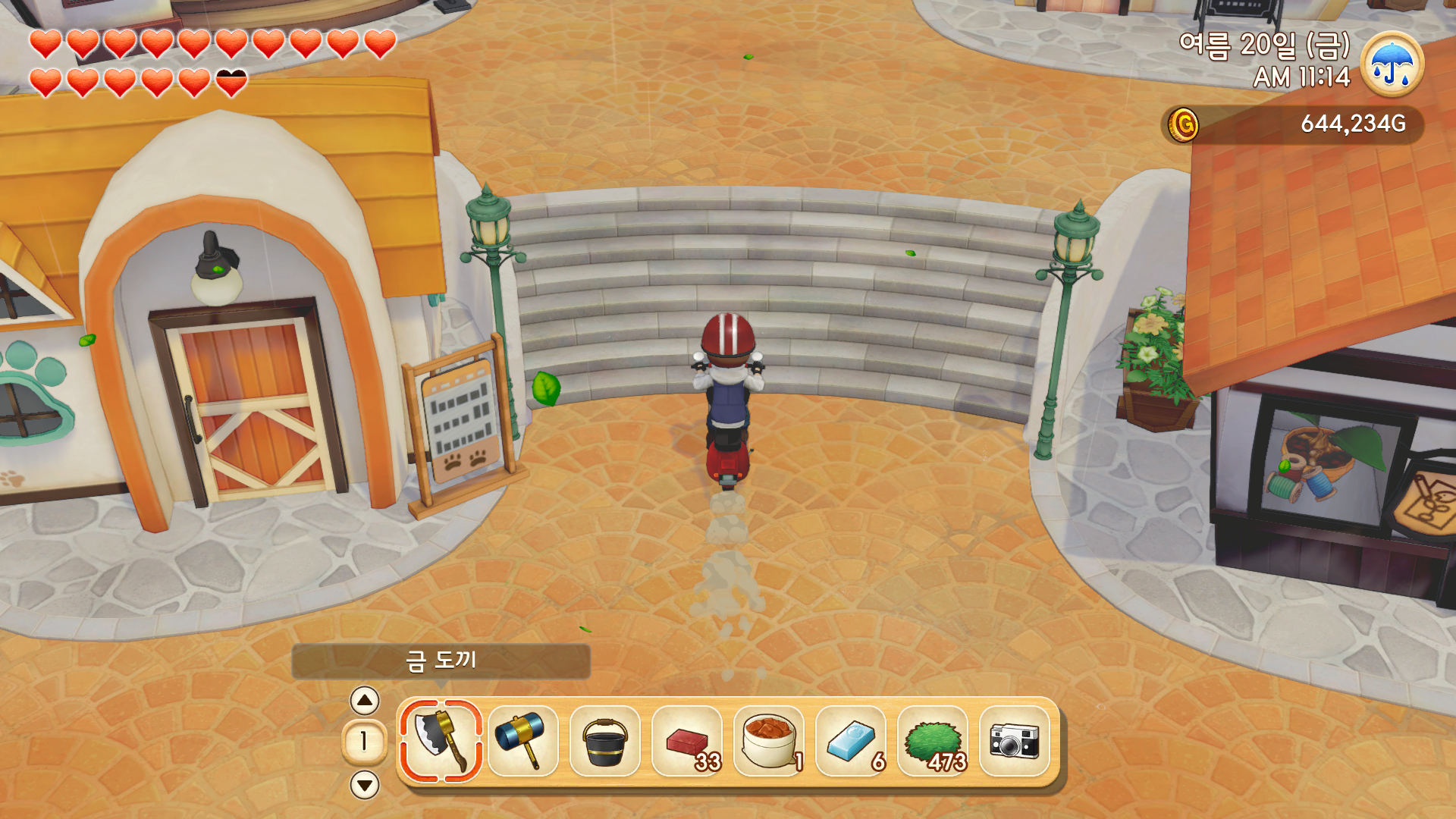Select the green grass item with 473

pyautogui.click(x=933, y=741)
